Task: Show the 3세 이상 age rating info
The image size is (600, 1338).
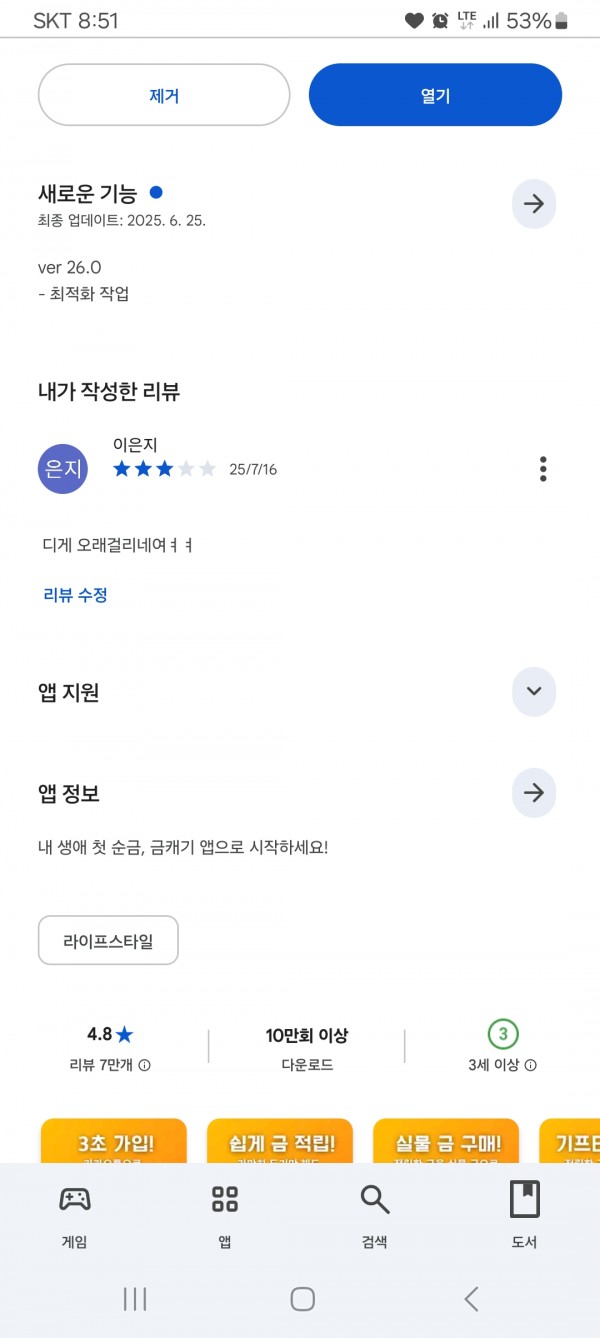Action: pos(531,1065)
